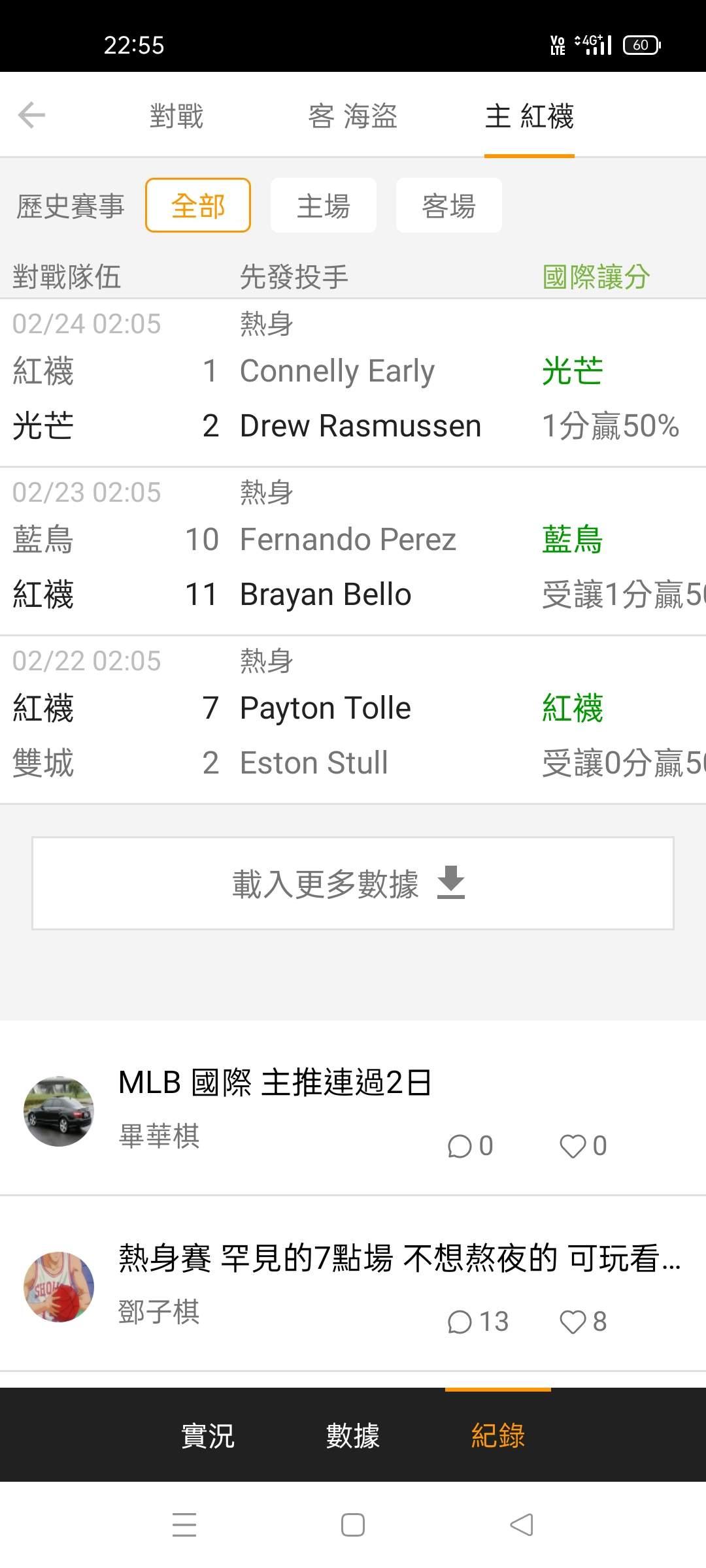Load more data with 載入更多數據
This screenshot has width=706, height=1568.
point(353,883)
